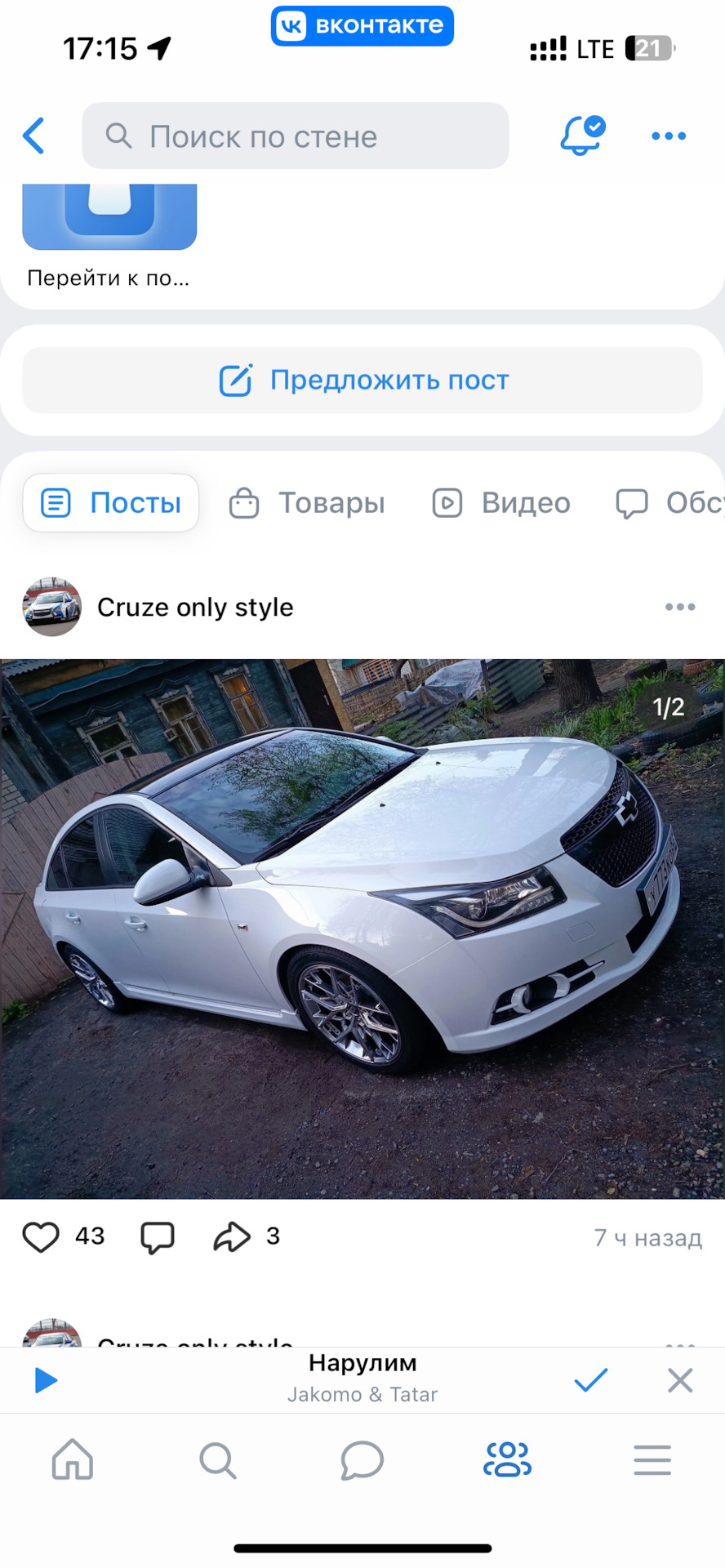Viewport: 725px width, 1568px height.
Task: Like the Cruze only style post
Action: (41, 1237)
